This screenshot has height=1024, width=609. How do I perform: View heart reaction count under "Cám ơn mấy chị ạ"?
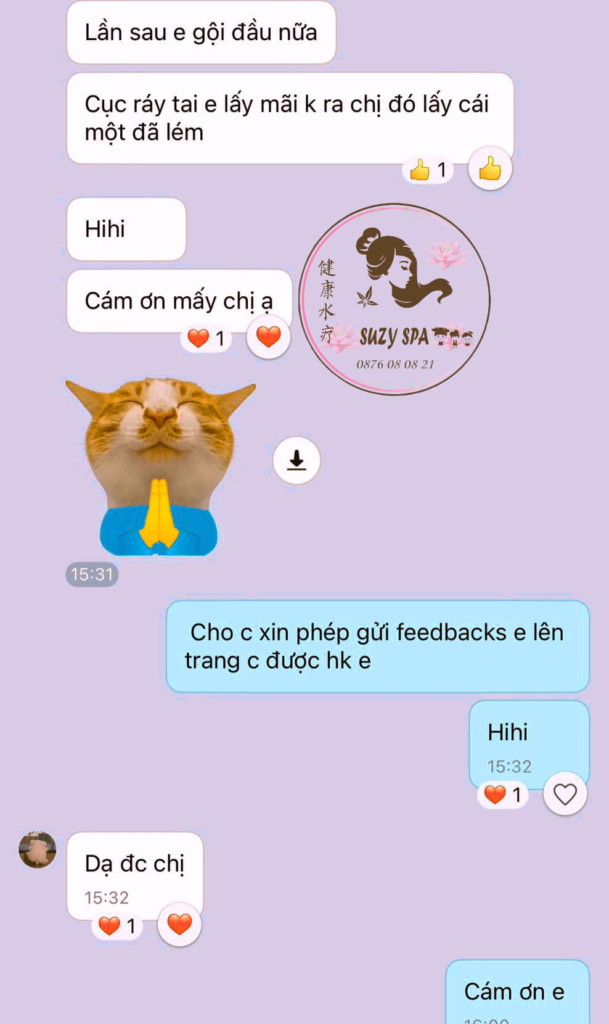tap(206, 338)
